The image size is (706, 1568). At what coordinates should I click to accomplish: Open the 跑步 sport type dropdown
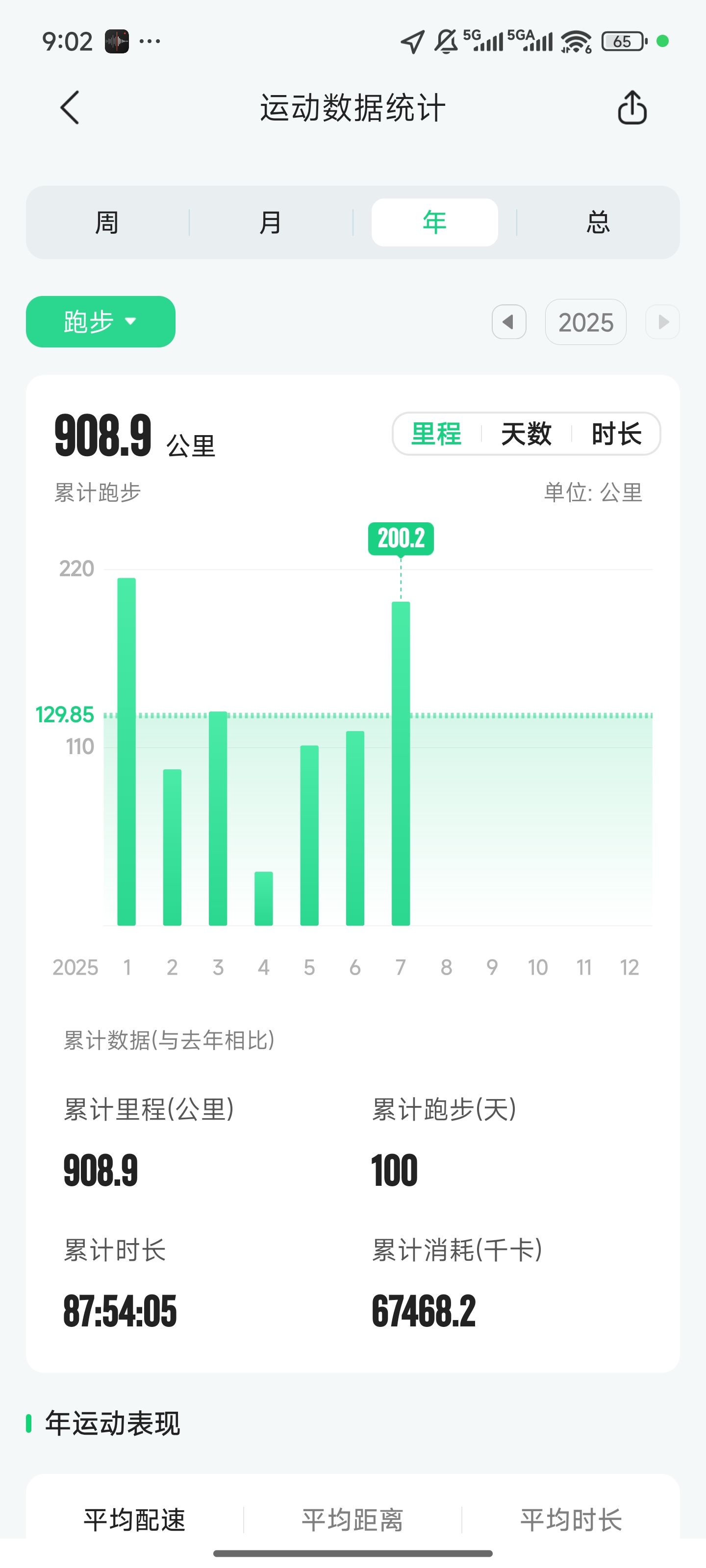101,321
